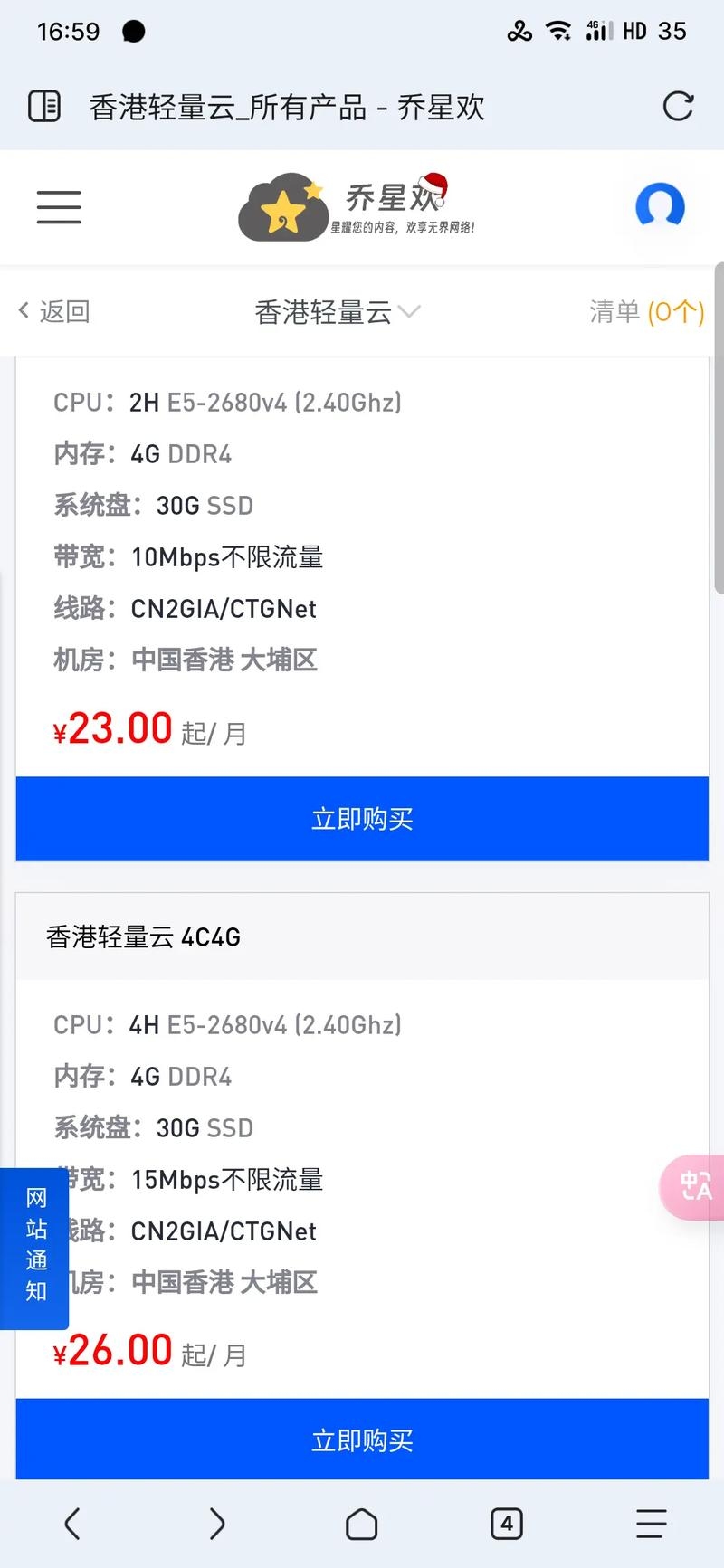Open reader mode icon beside the page title
724x1568 pixels.
44,106
